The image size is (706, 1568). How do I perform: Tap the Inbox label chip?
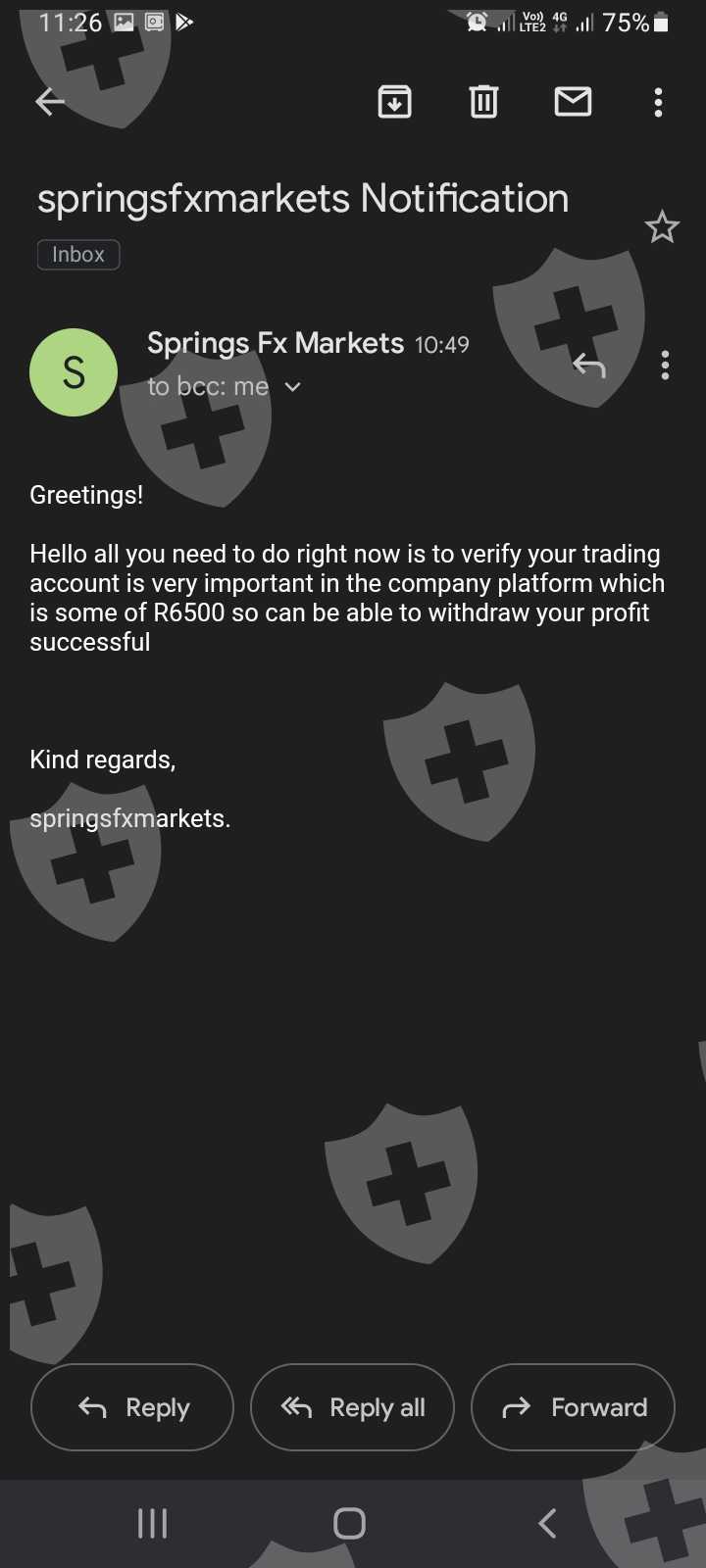point(78,255)
